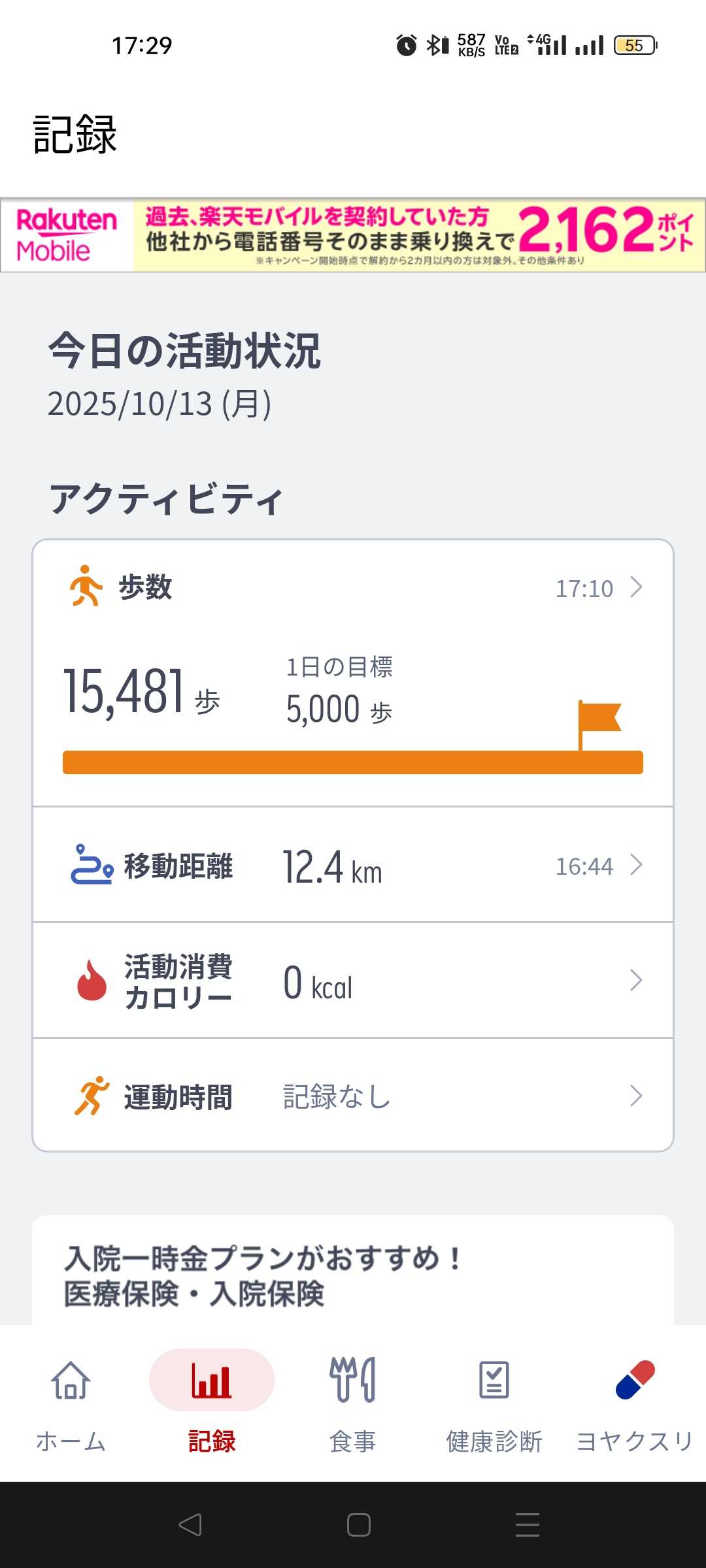Open the system recent apps menu
706x1568 pixels.
(527, 1525)
